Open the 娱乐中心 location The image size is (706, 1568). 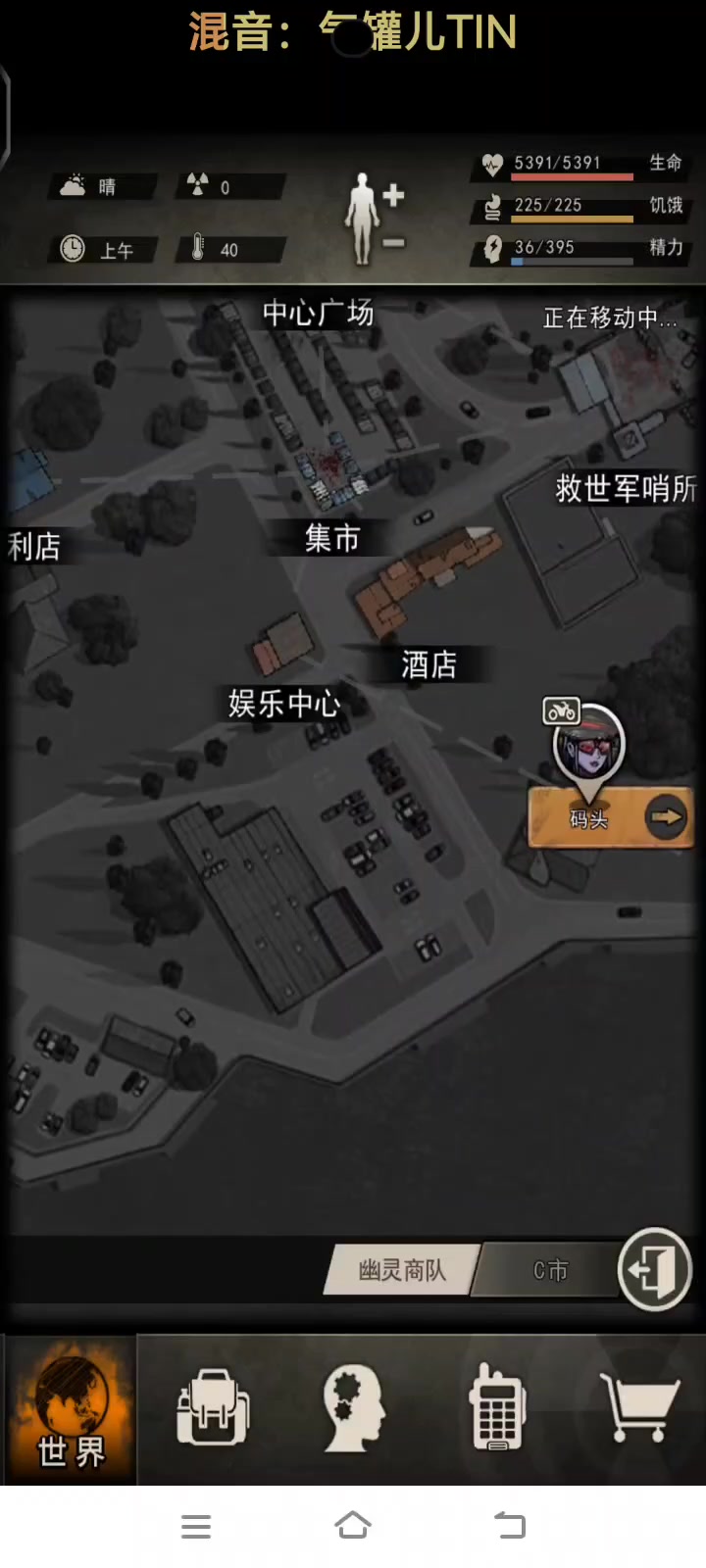[x=284, y=703]
